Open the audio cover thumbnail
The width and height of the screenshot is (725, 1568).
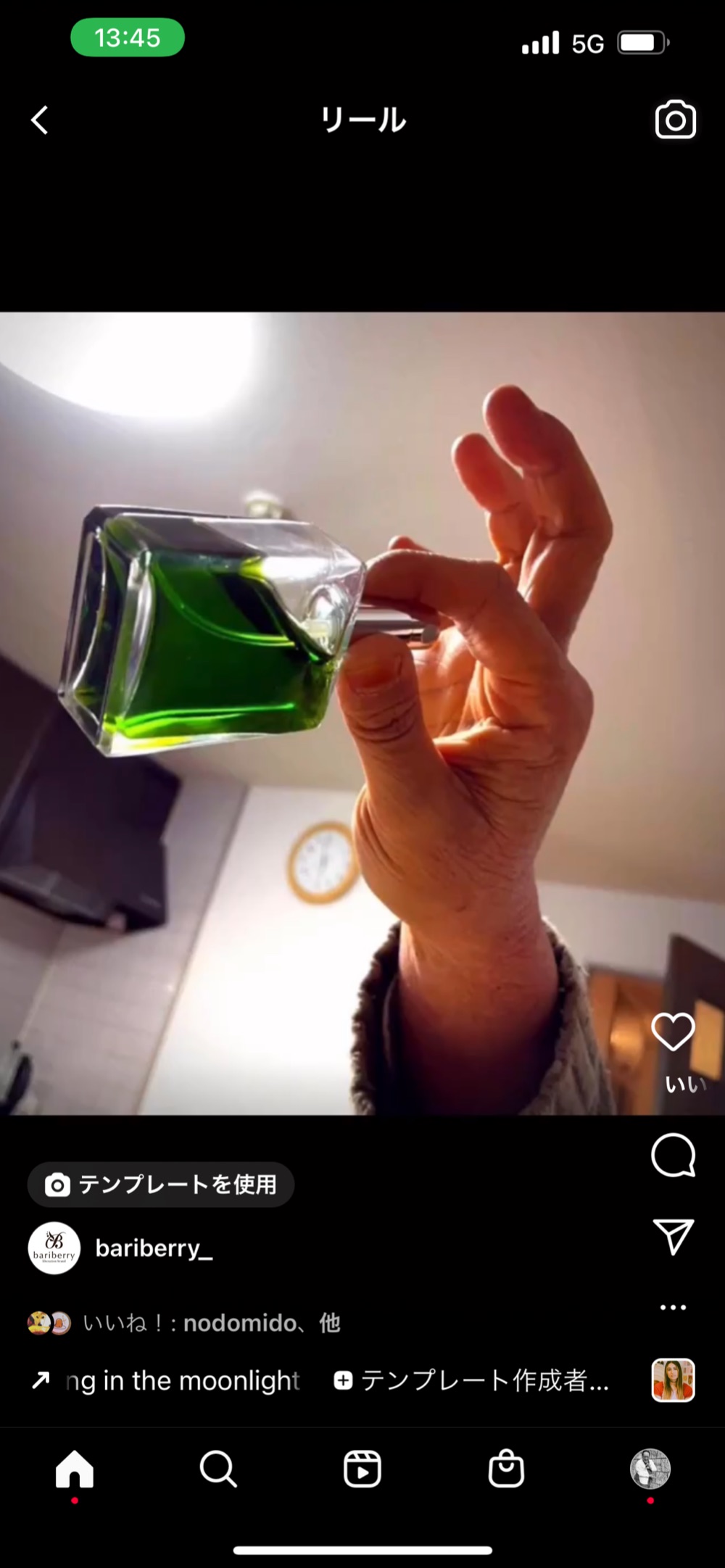coord(673,1380)
